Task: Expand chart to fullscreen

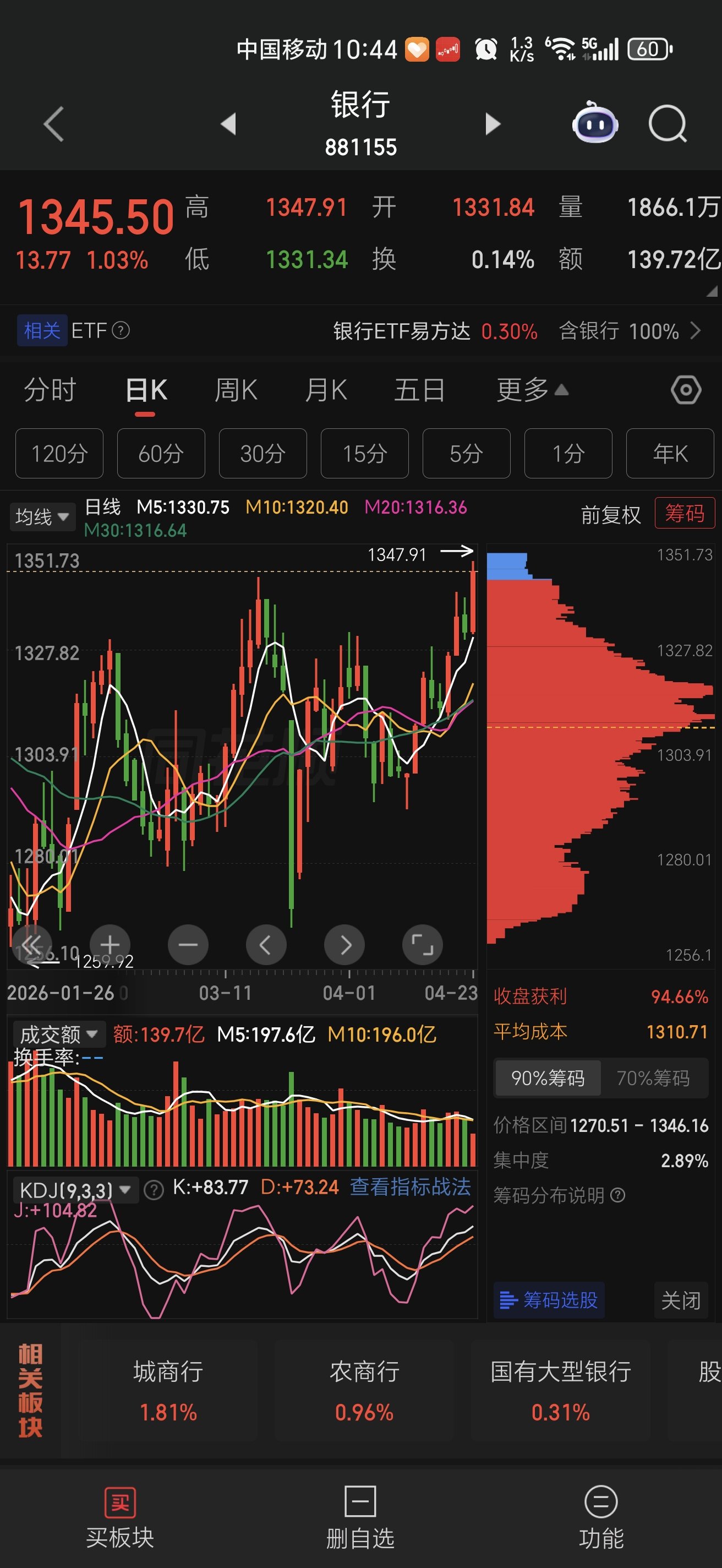Action: pos(422,945)
